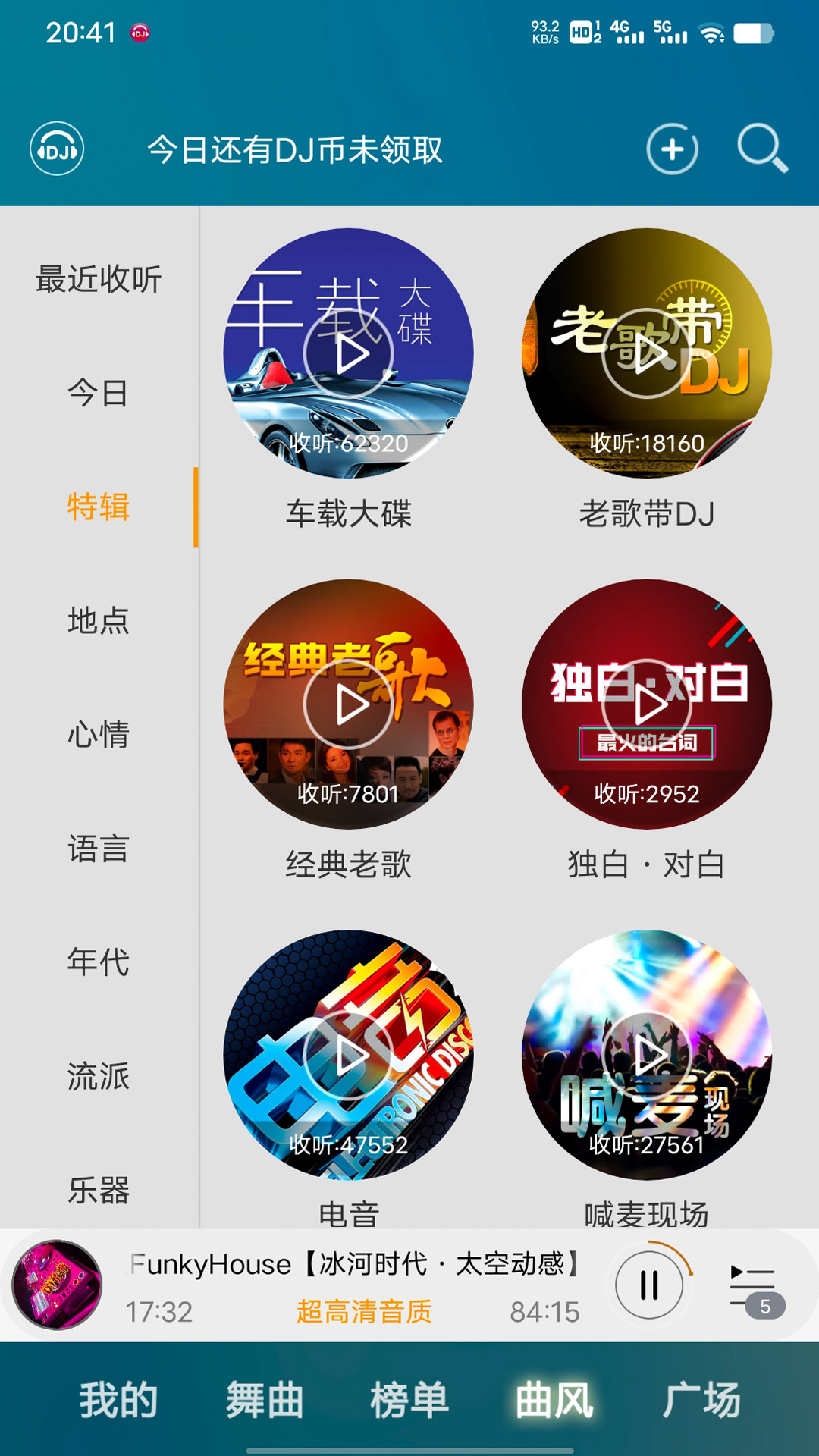Open the 地点 category list
819x1456 pixels.
(x=99, y=620)
